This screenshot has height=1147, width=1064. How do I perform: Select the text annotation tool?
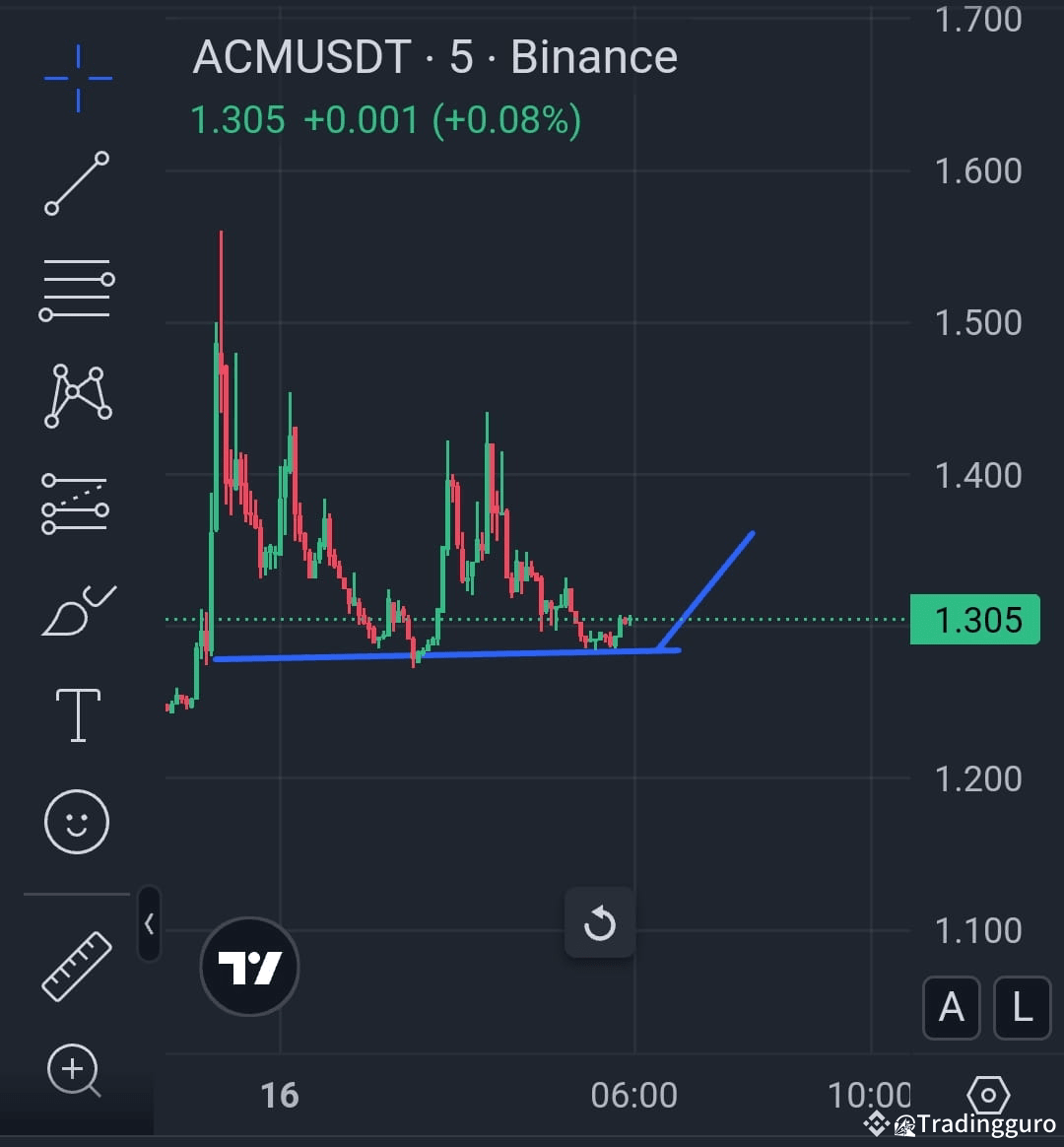pos(77,712)
